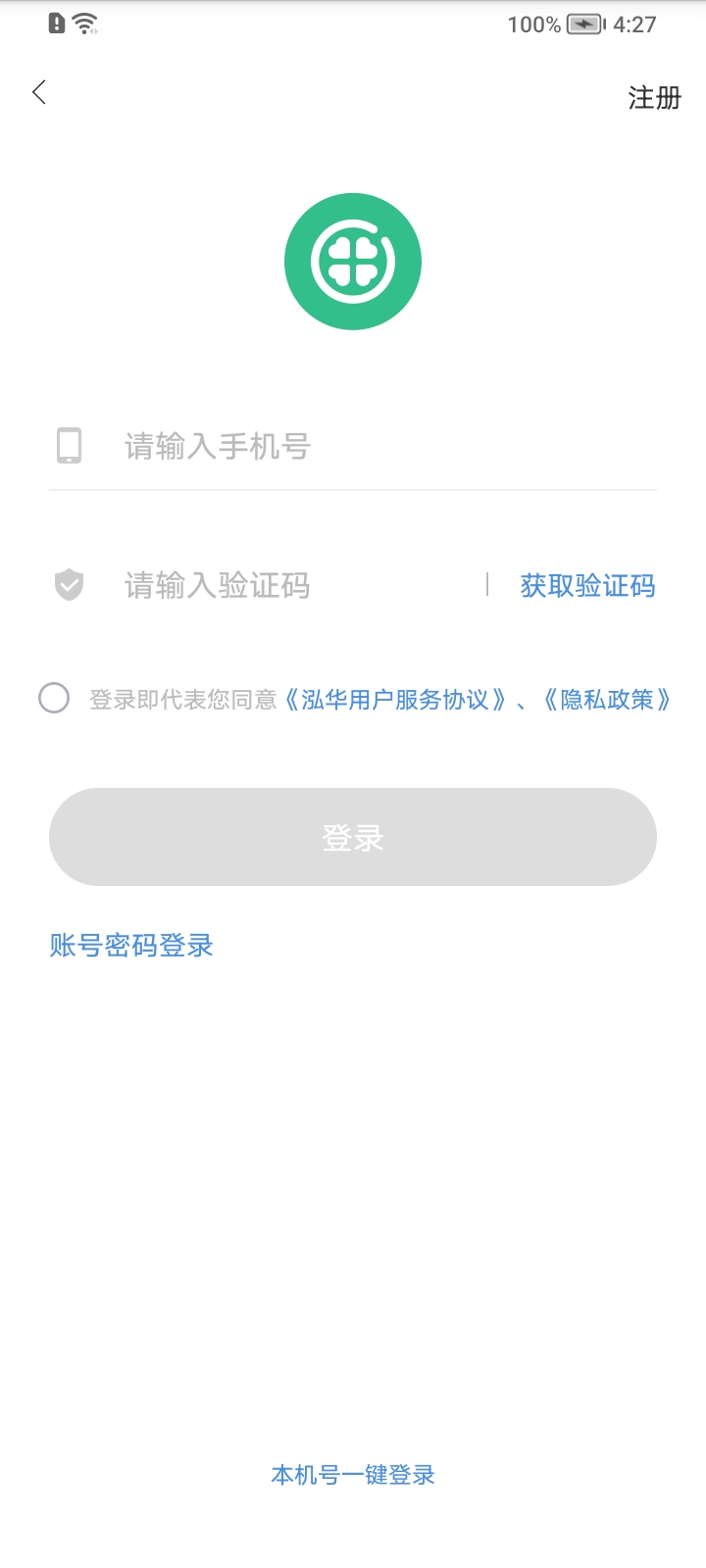Tap the 请输入手机号 phone number field
The image size is (706, 1568).
[x=294, y=446]
